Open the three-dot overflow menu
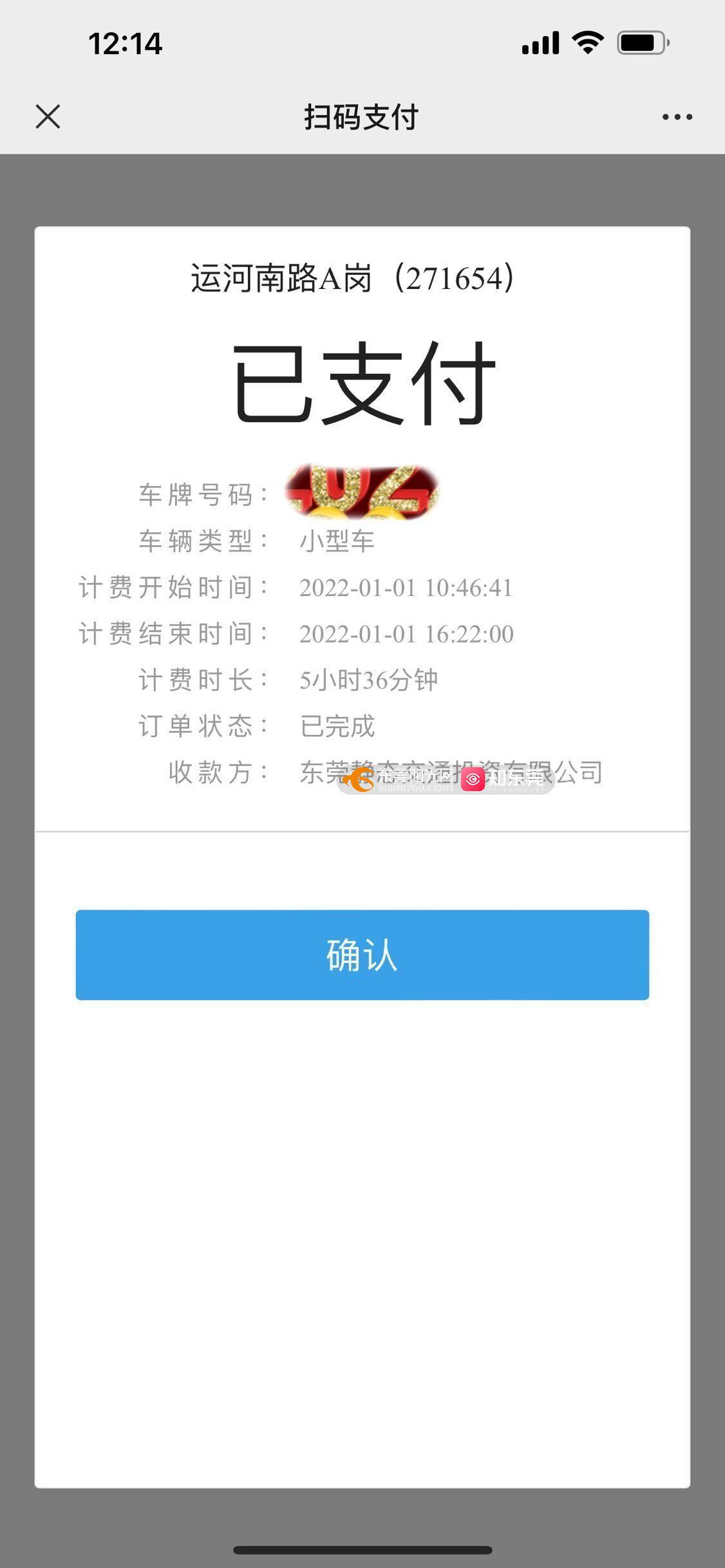Screen dimensions: 725x1568 click(x=677, y=117)
